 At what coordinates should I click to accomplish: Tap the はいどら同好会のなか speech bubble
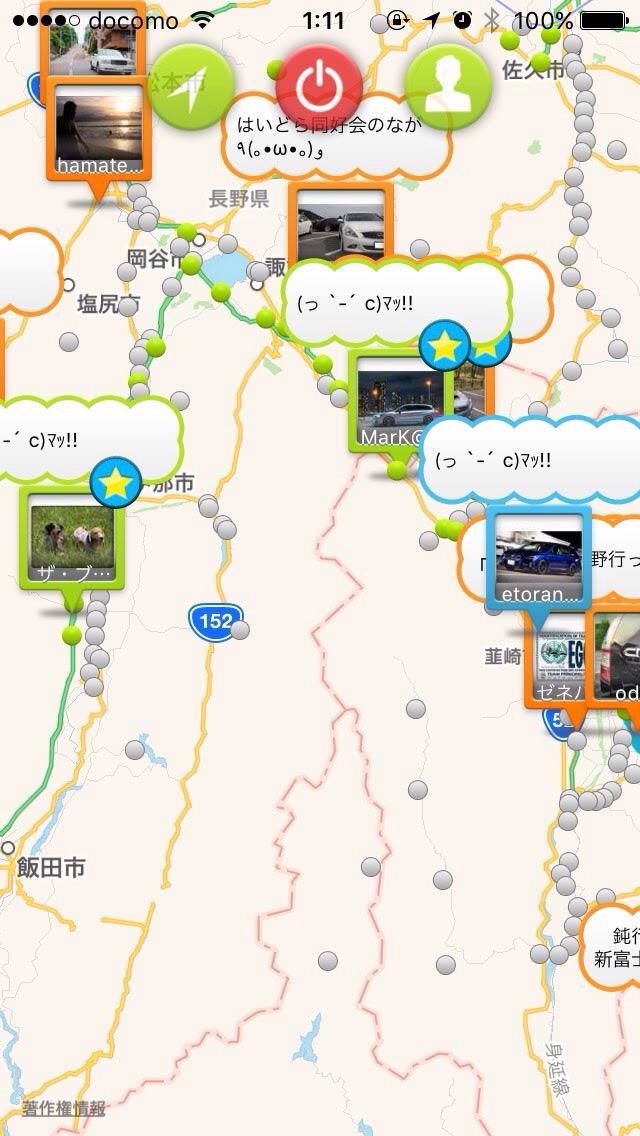[336, 136]
